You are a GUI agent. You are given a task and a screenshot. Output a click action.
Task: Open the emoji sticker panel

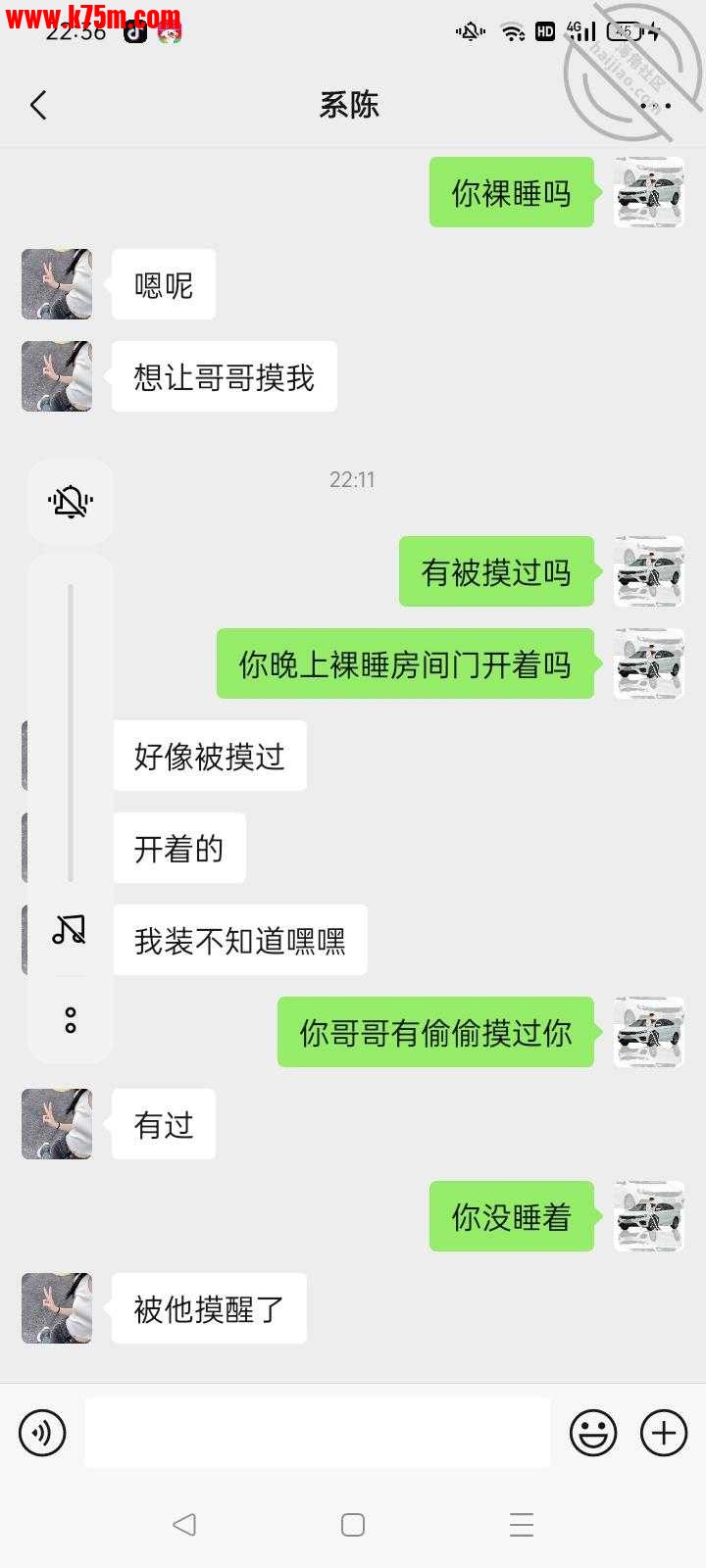pos(593,1433)
